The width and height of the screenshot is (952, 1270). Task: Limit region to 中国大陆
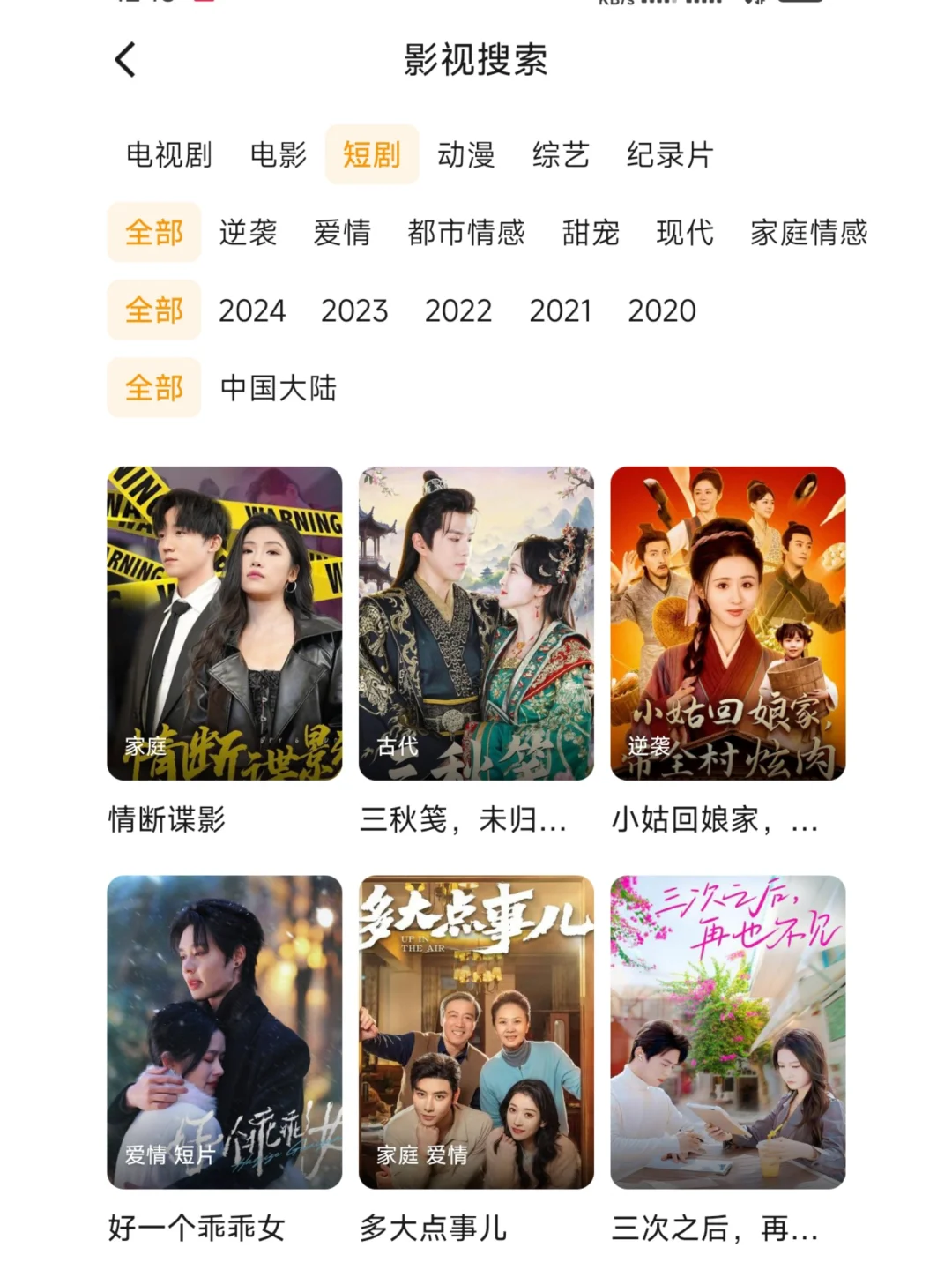279,388
